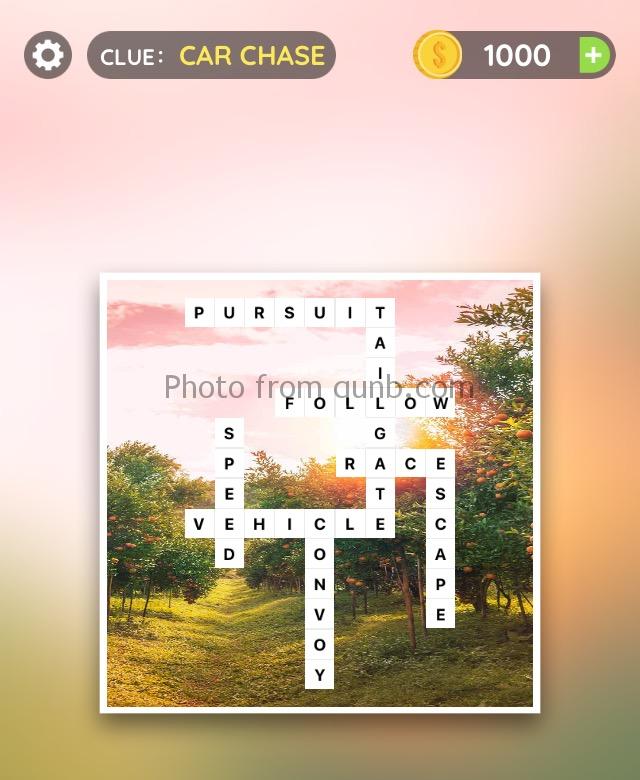The image size is (640, 780).
Task: Add more coins with the green plus
Action: tap(594, 55)
